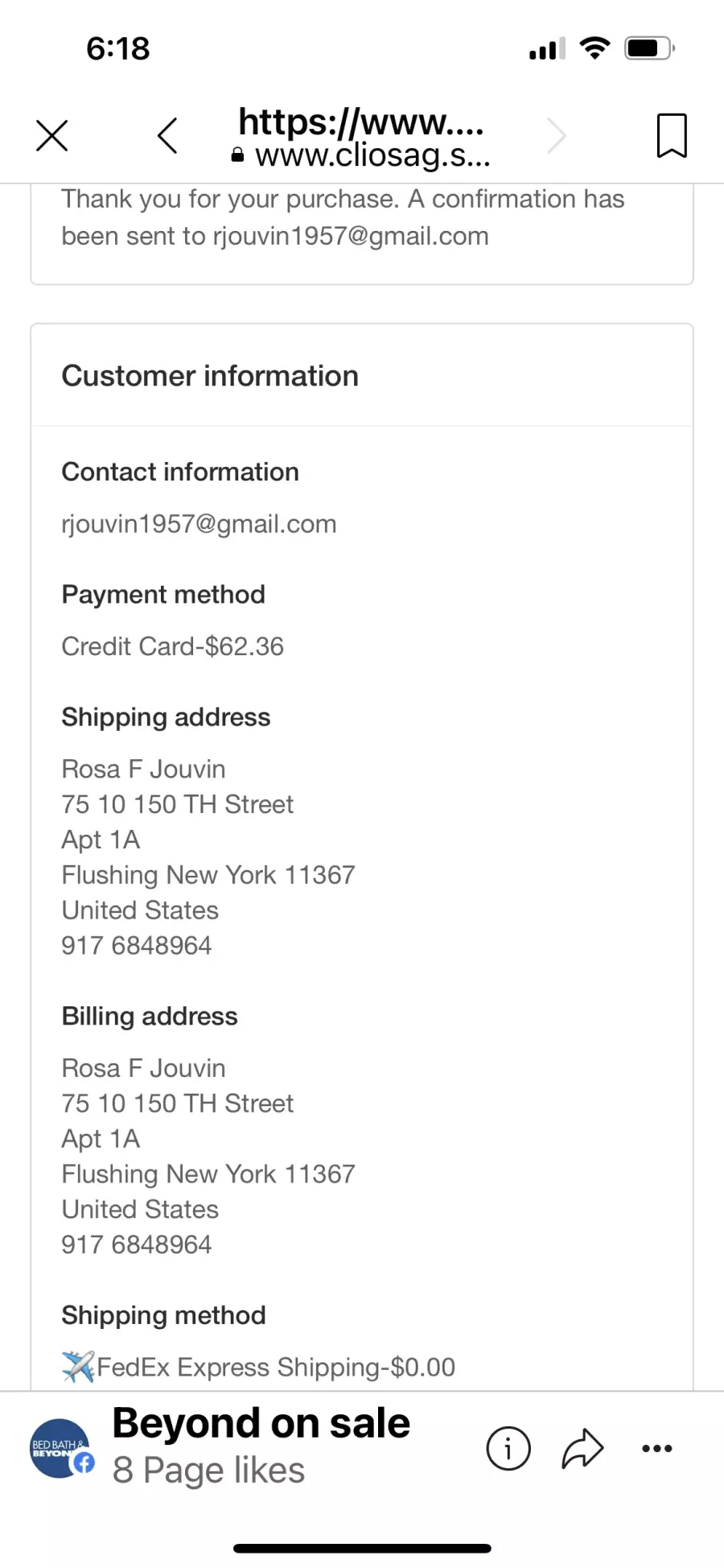The height and width of the screenshot is (1568, 724).
Task: Open the Beyond on sale page info
Action: pyautogui.click(x=508, y=1448)
